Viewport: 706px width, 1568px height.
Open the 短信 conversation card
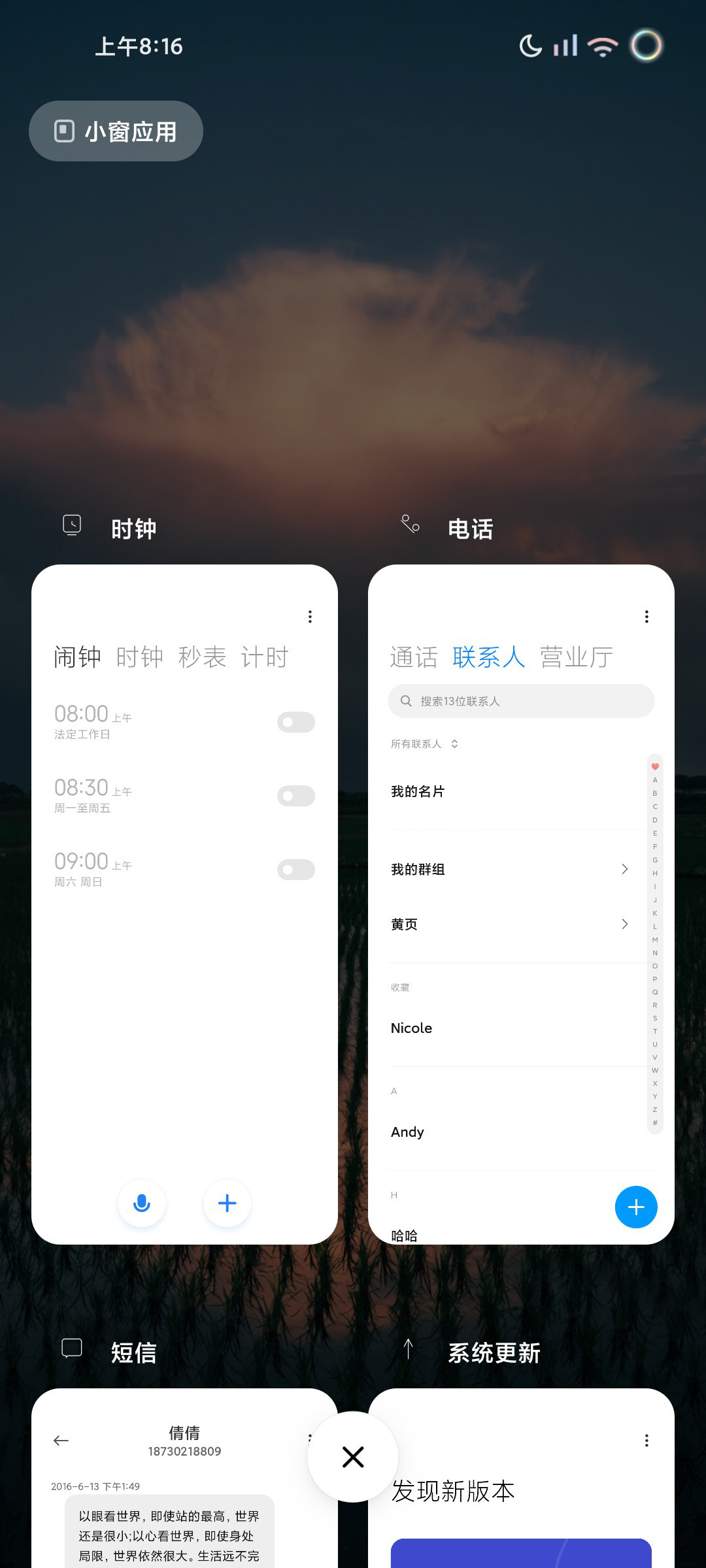click(x=184, y=1478)
